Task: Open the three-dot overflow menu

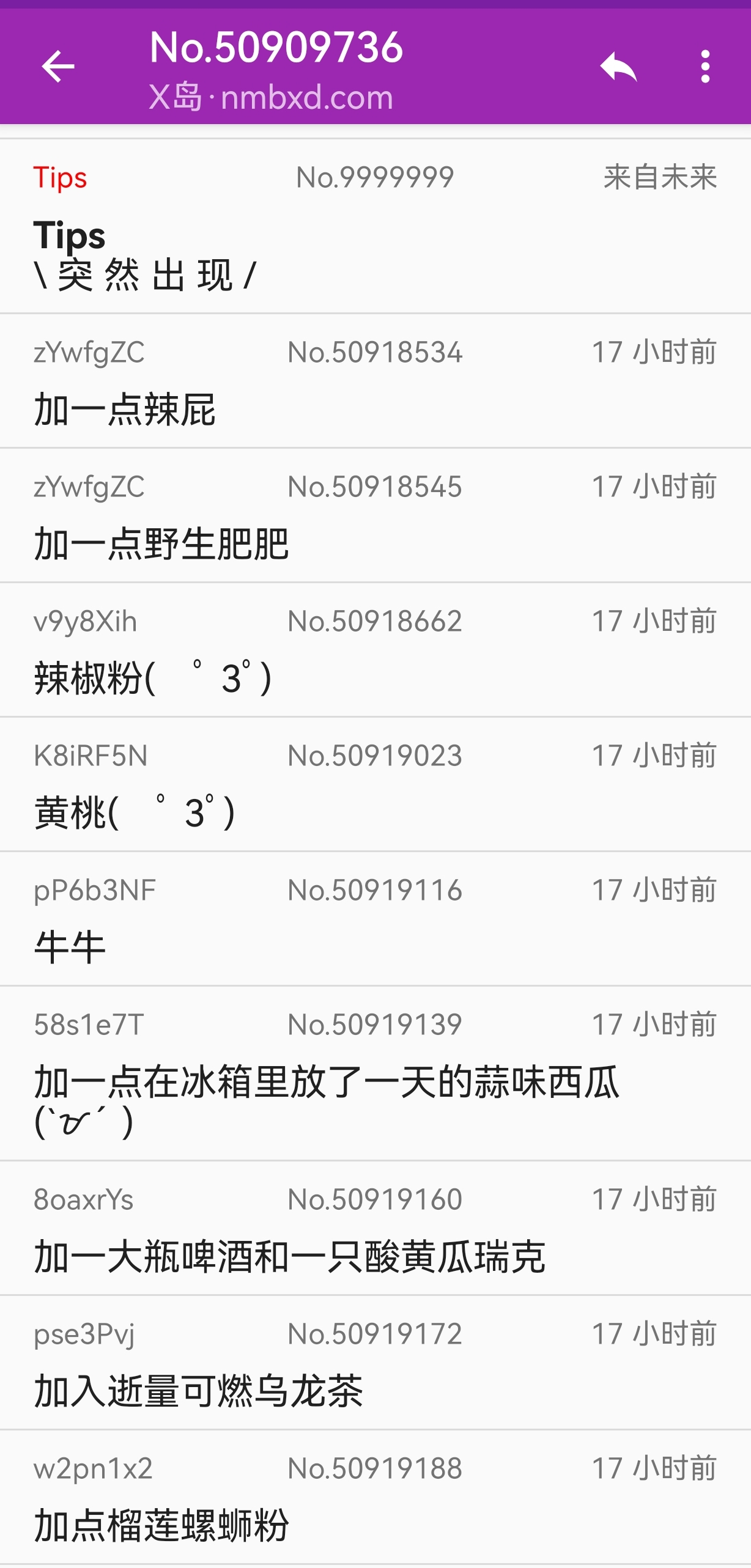Action: tap(705, 66)
